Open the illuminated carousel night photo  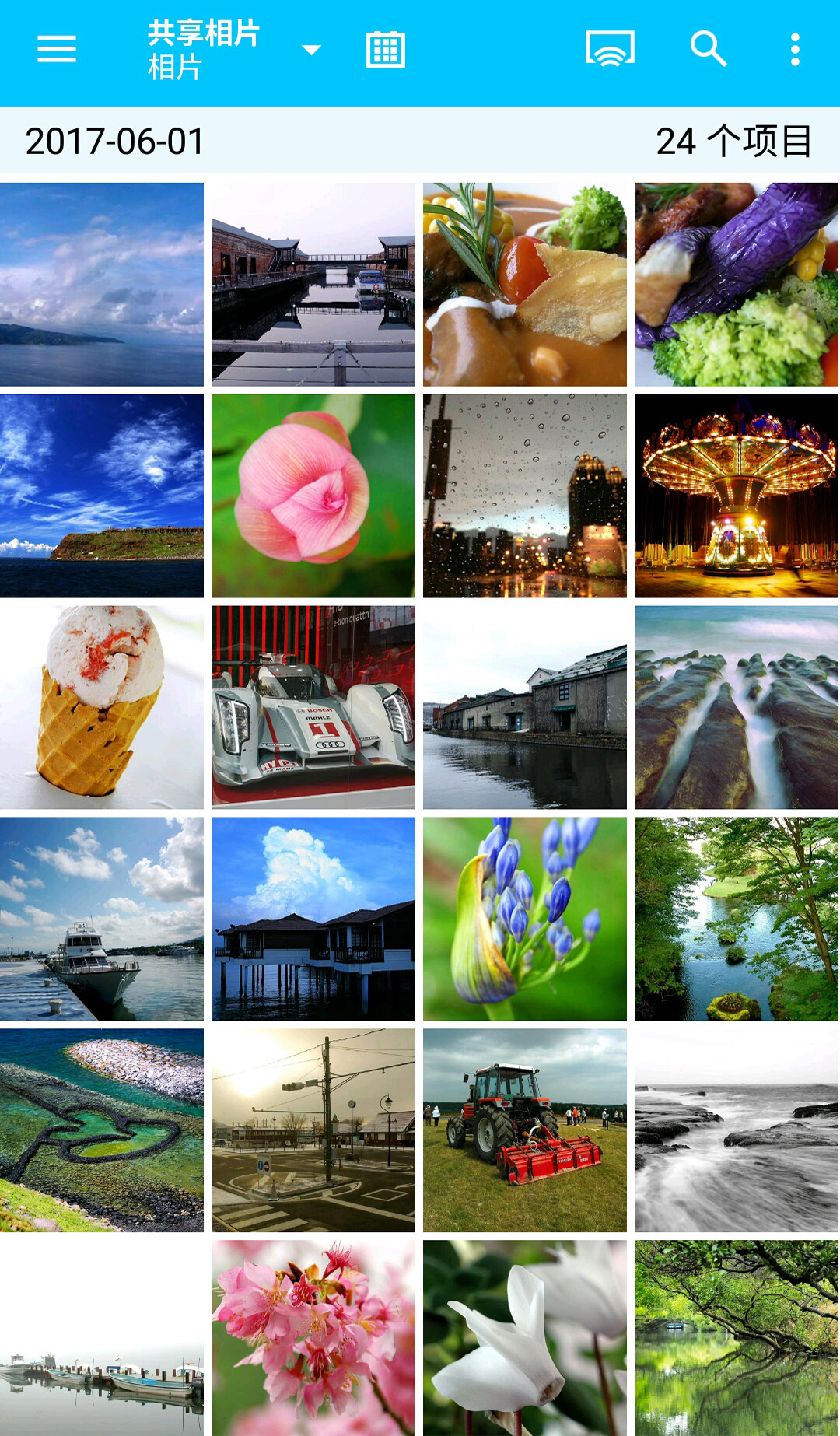click(736, 496)
